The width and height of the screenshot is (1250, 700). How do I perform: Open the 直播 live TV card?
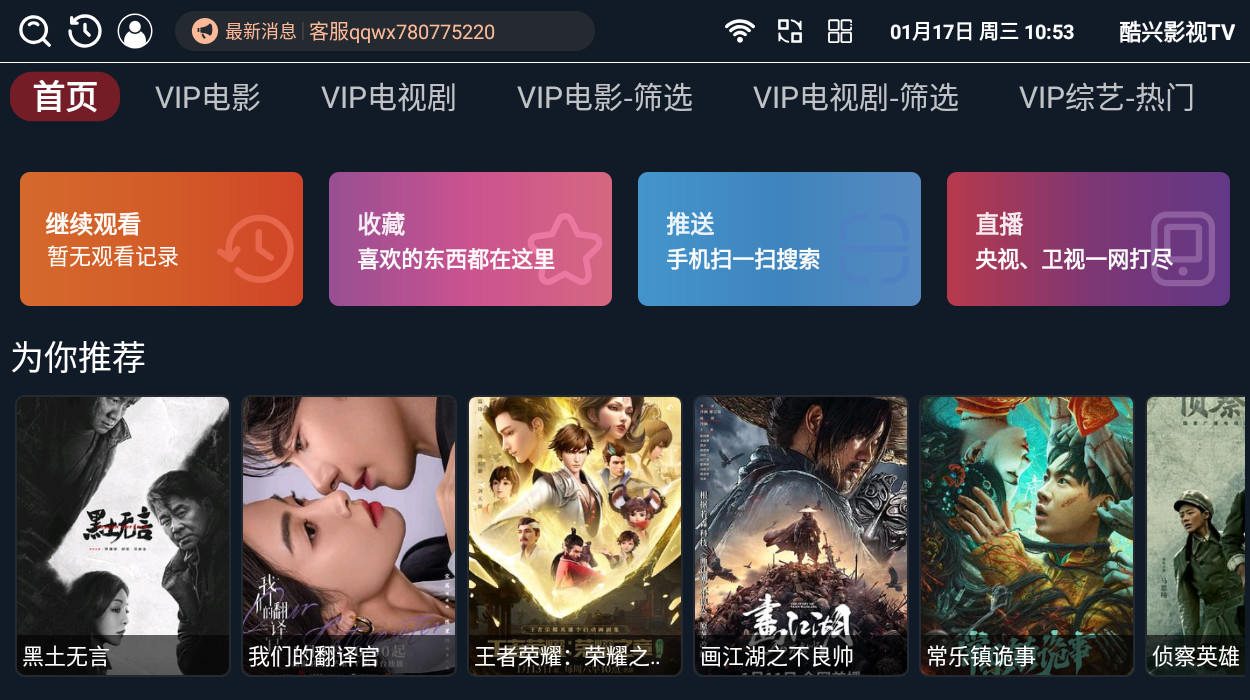[x=1088, y=239]
